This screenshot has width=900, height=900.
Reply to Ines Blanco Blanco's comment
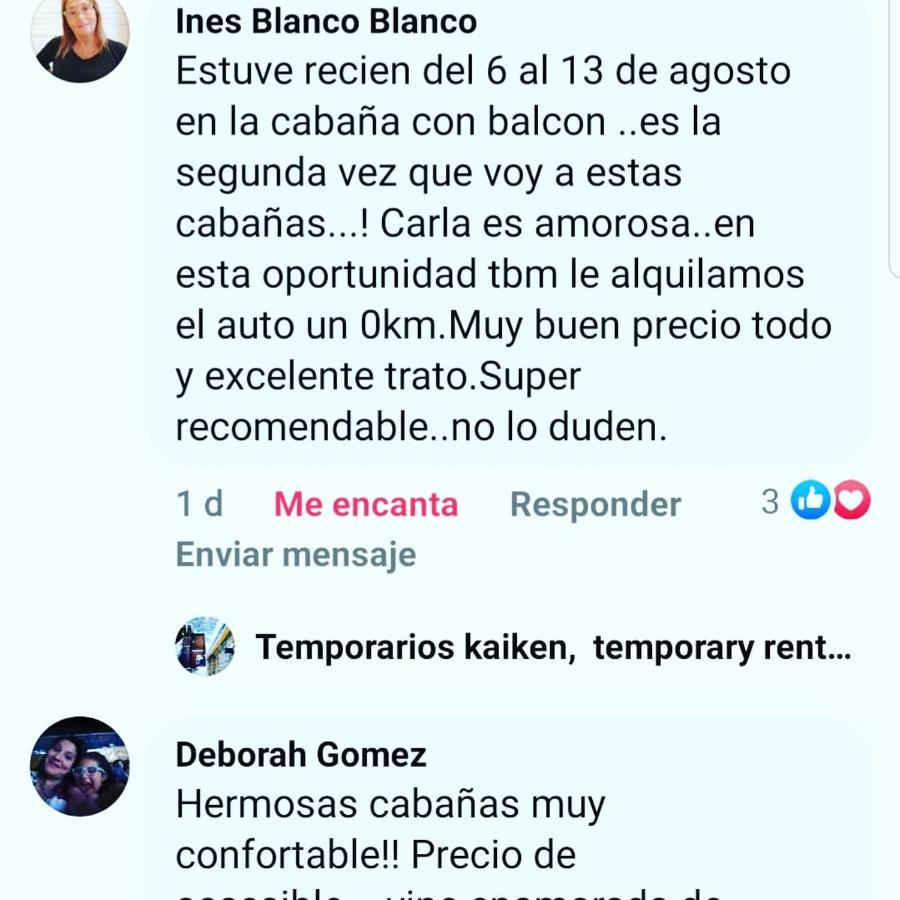tap(595, 504)
